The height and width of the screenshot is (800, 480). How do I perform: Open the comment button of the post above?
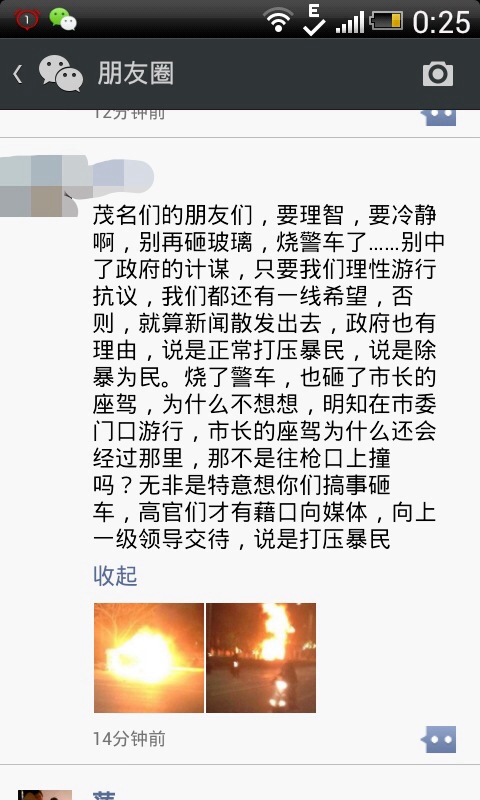point(439,116)
